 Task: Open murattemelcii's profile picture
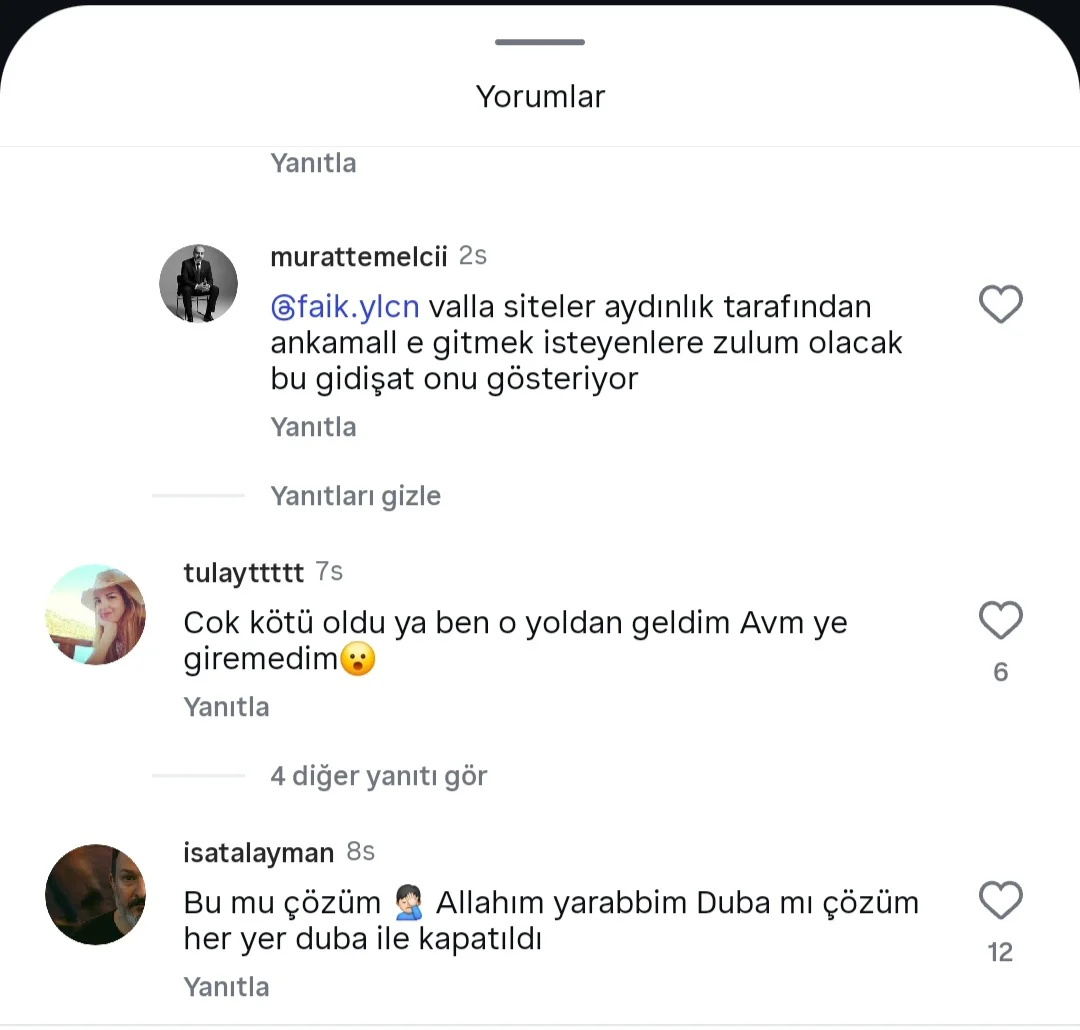tap(199, 283)
